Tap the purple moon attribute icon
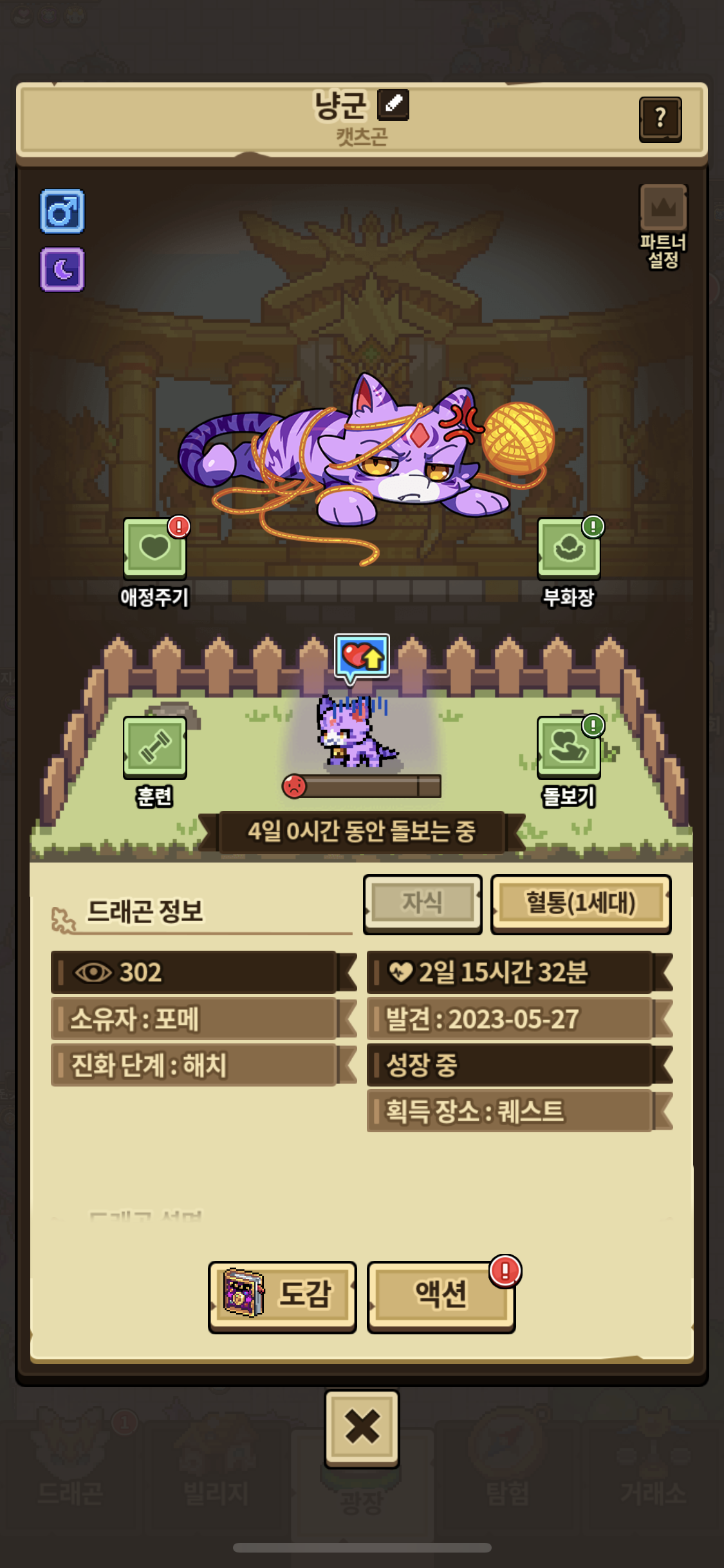 point(62,269)
